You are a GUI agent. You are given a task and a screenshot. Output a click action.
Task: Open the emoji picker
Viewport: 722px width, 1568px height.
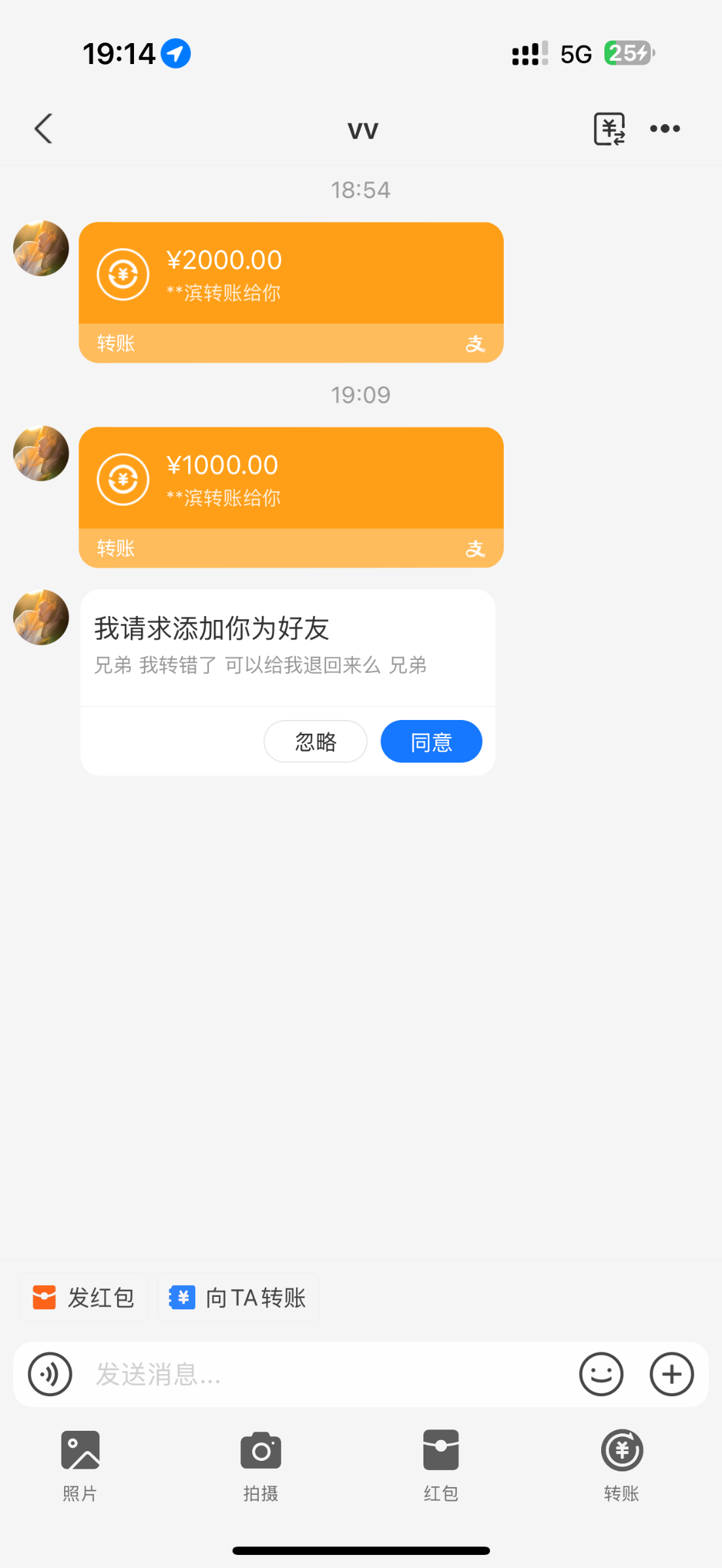[x=601, y=1374]
